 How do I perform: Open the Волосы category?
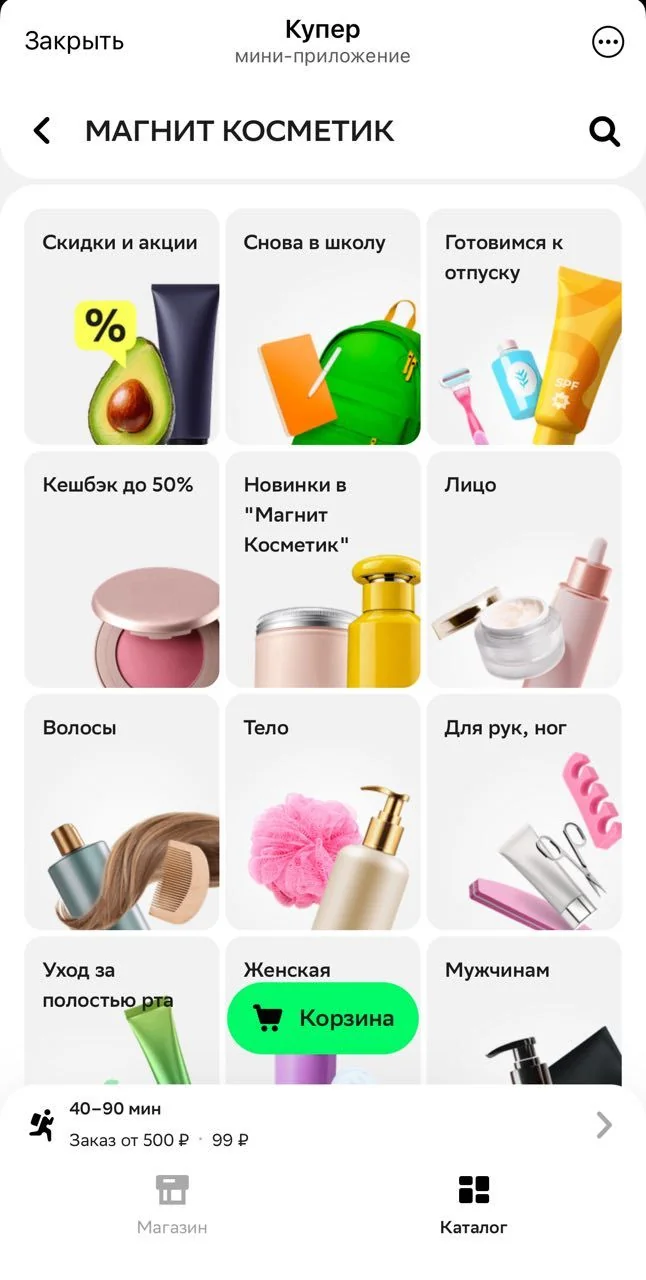tap(122, 812)
